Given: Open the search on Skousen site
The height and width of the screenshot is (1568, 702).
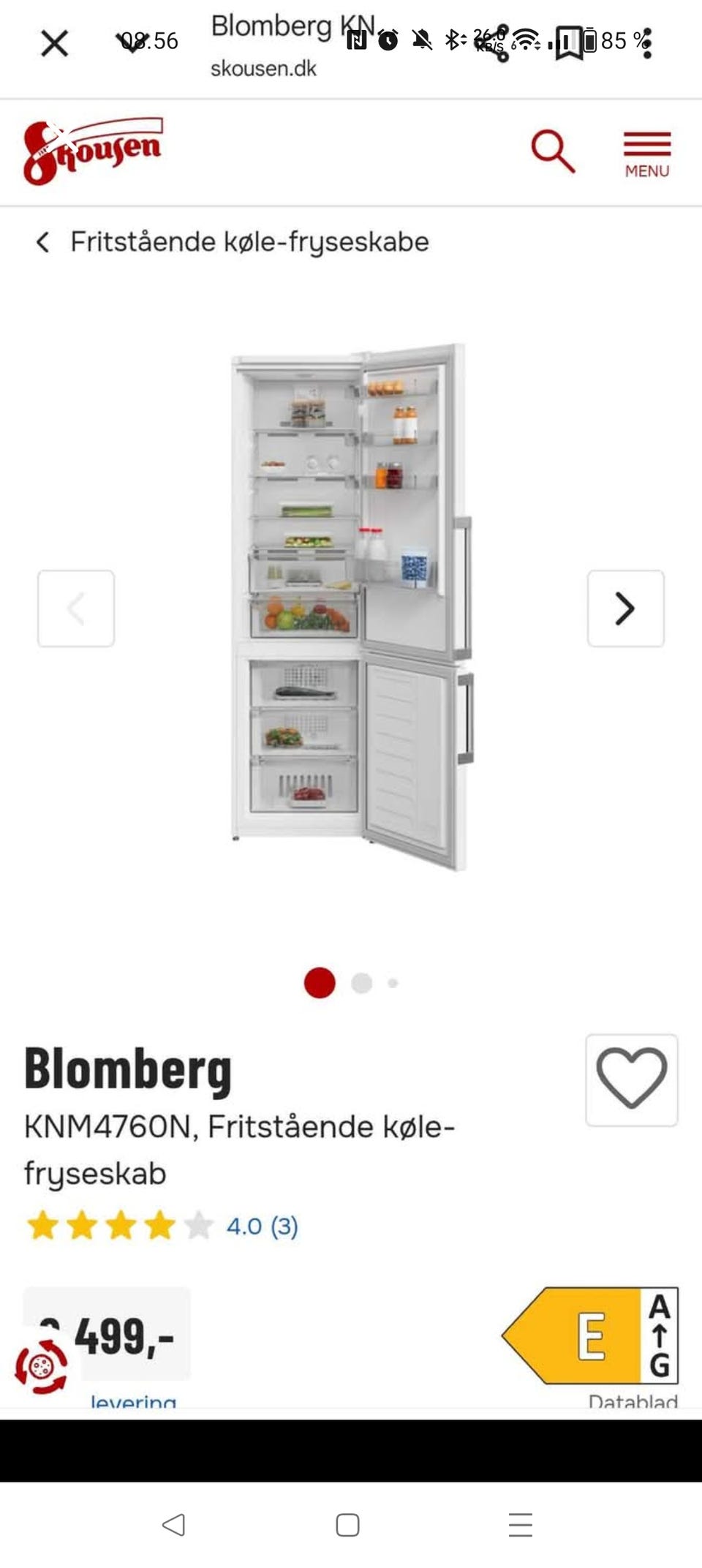Looking at the screenshot, I should 553,151.
